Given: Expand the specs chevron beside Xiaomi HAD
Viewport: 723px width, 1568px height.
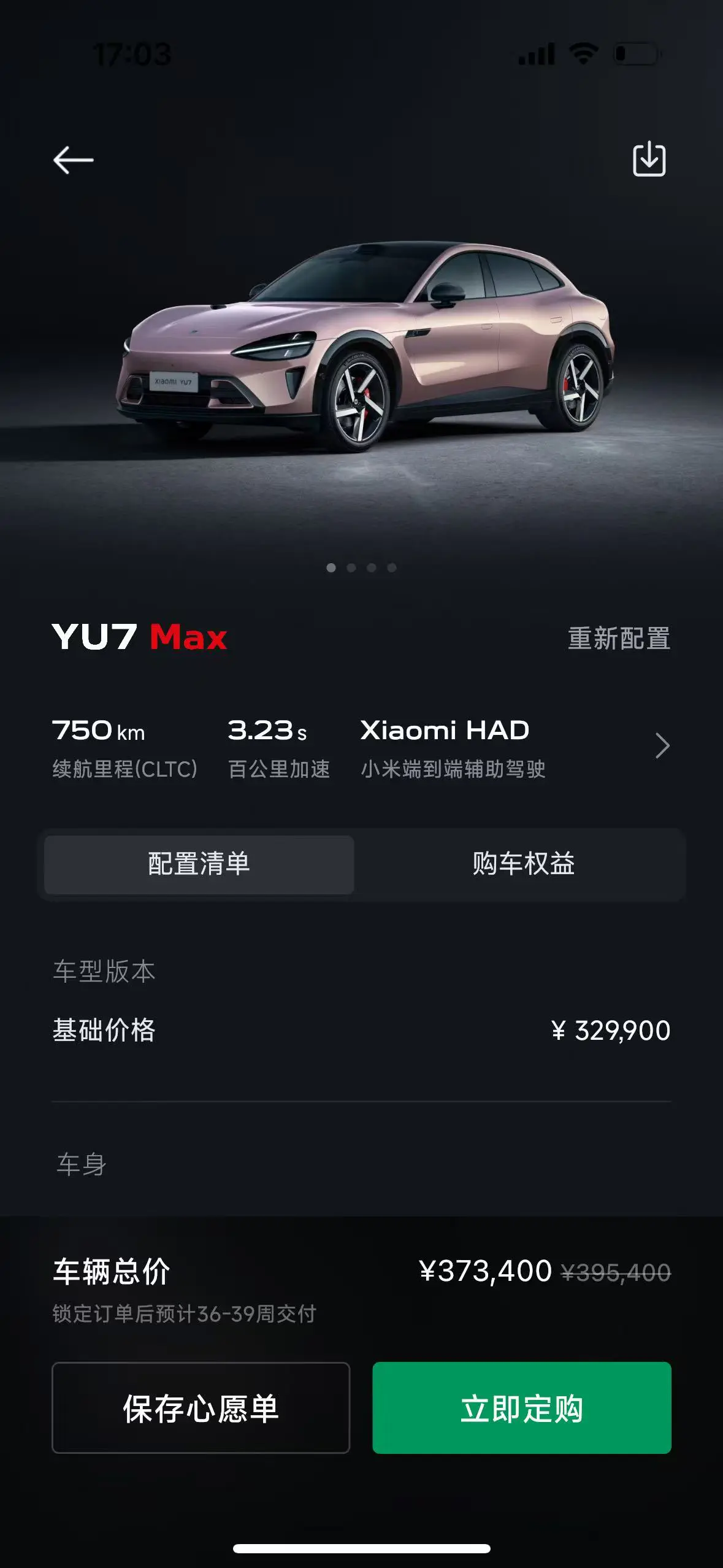Looking at the screenshot, I should 662,745.
